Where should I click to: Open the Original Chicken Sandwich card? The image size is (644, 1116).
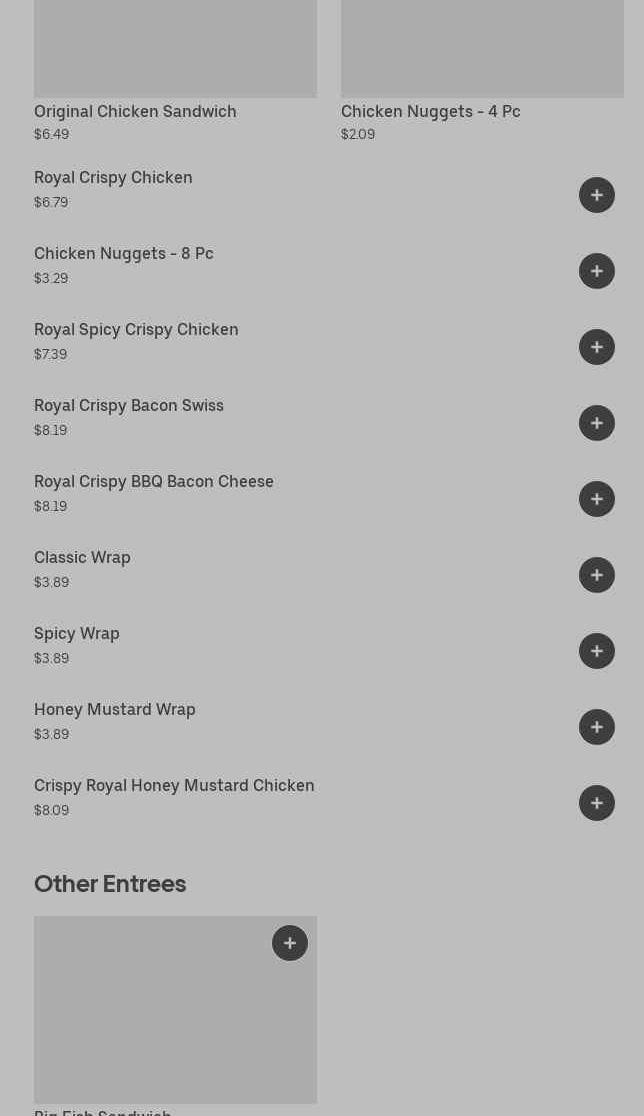175,60
